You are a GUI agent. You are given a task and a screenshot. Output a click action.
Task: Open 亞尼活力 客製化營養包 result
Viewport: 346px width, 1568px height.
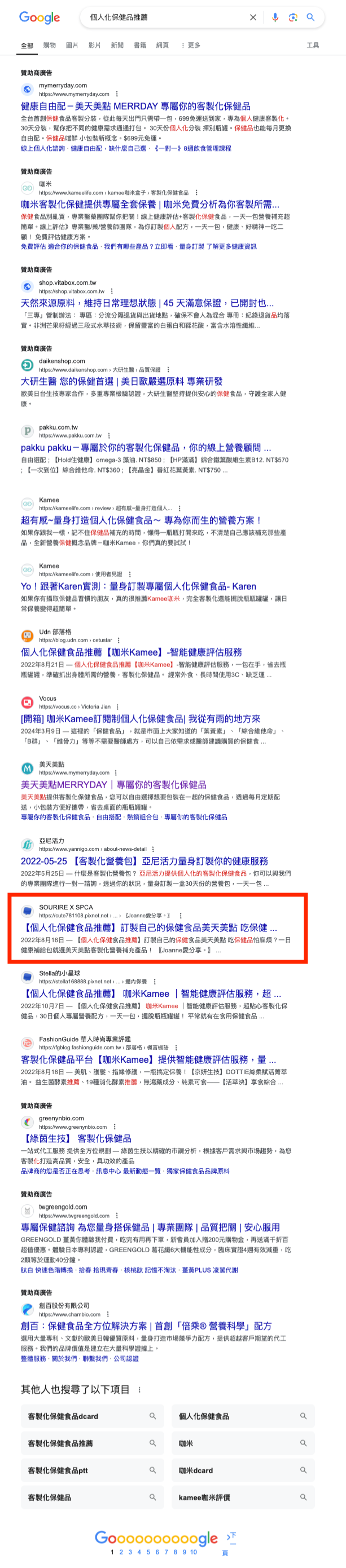[x=144, y=861]
